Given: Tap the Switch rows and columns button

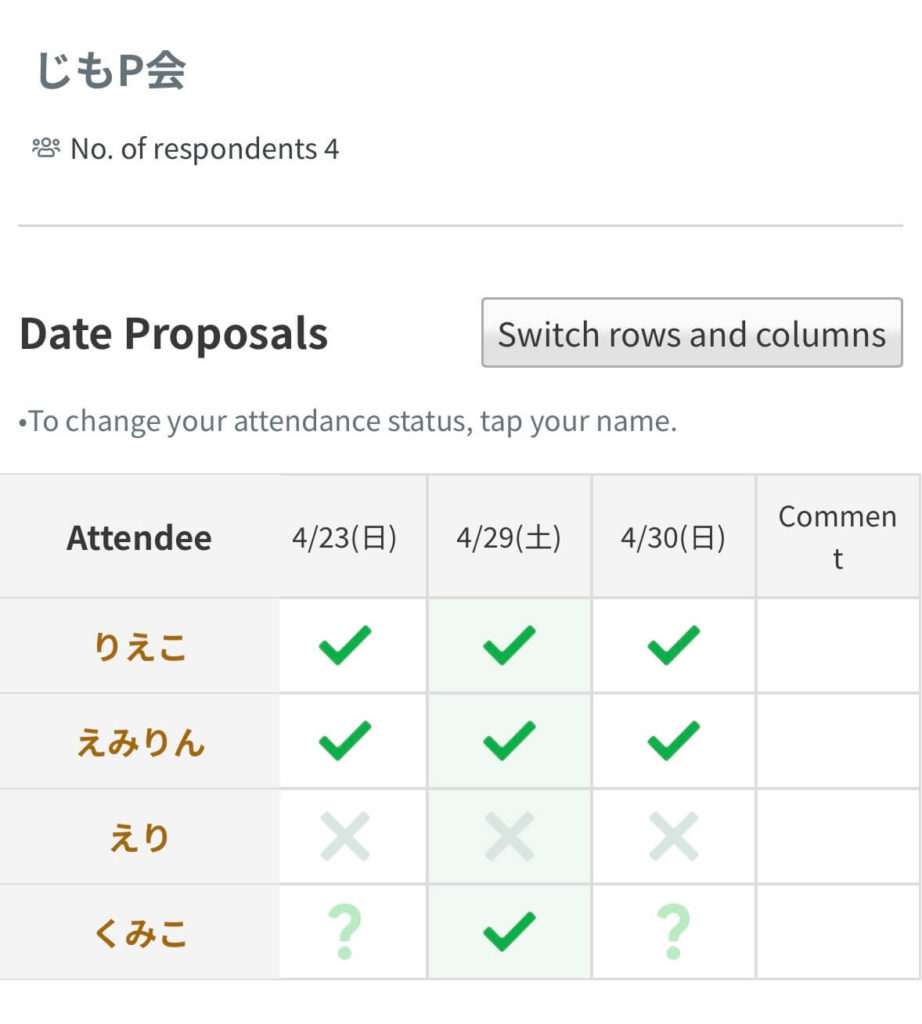Looking at the screenshot, I should pyautogui.click(x=691, y=333).
